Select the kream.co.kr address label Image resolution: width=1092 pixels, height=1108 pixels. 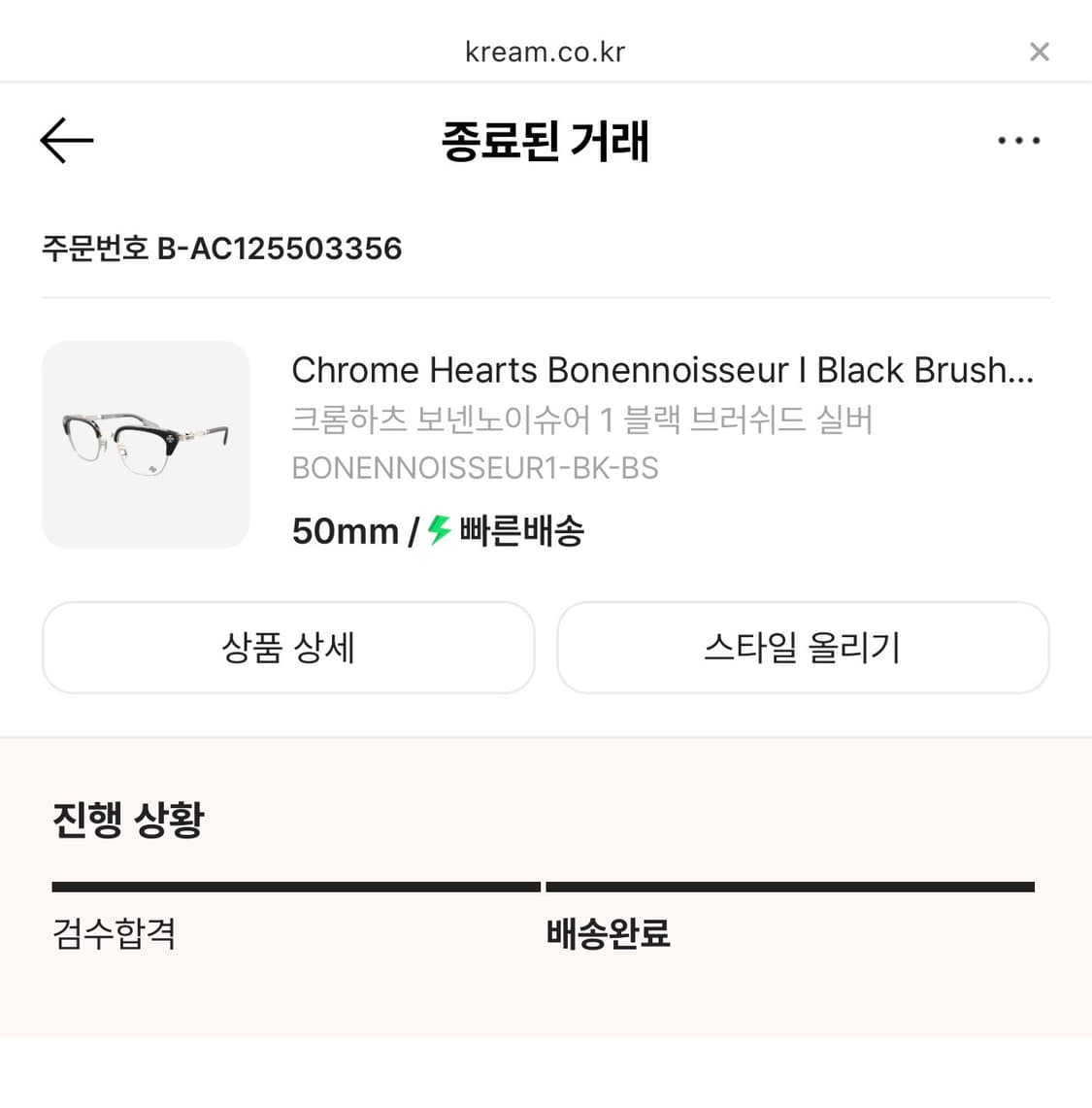tap(546, 51)
